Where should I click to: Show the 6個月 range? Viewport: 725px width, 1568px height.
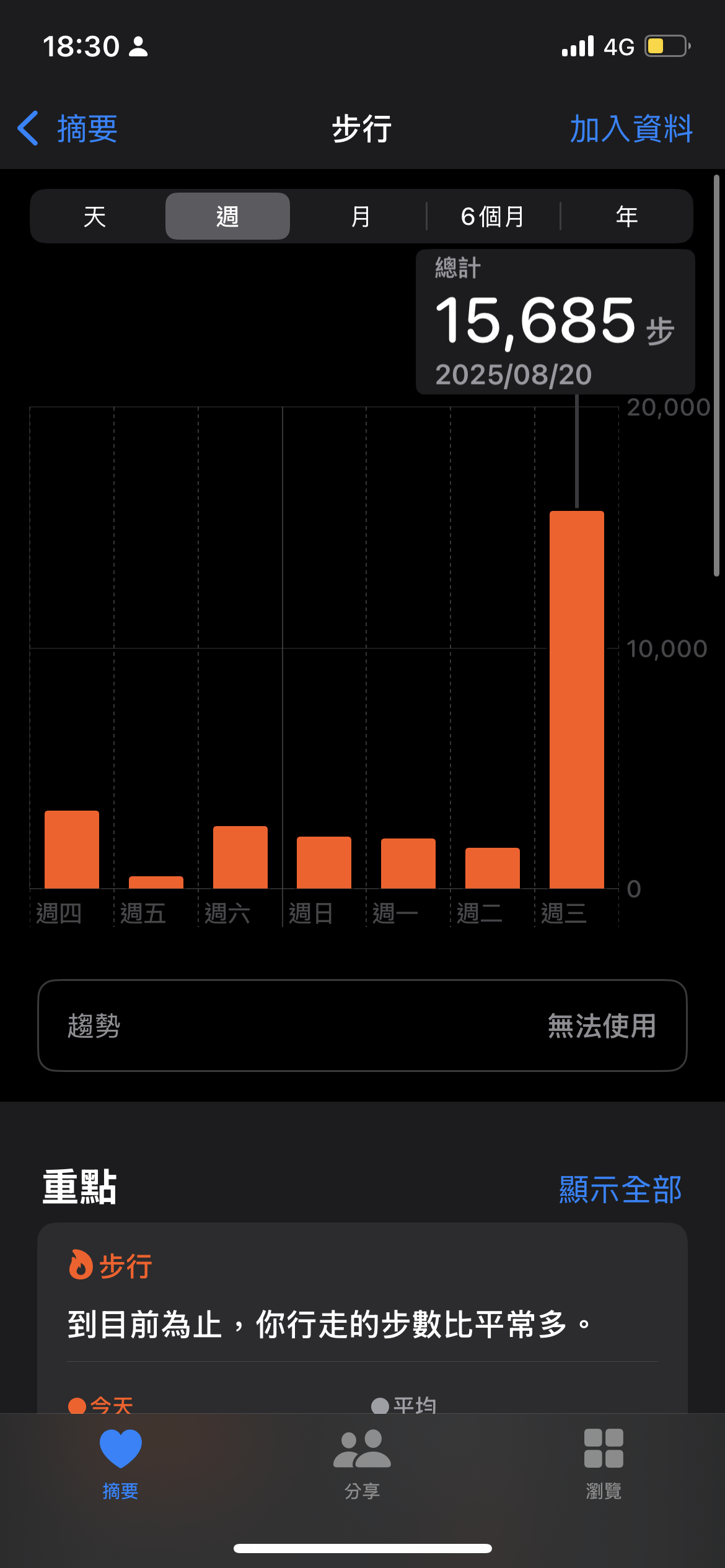(x=493, y=217)
